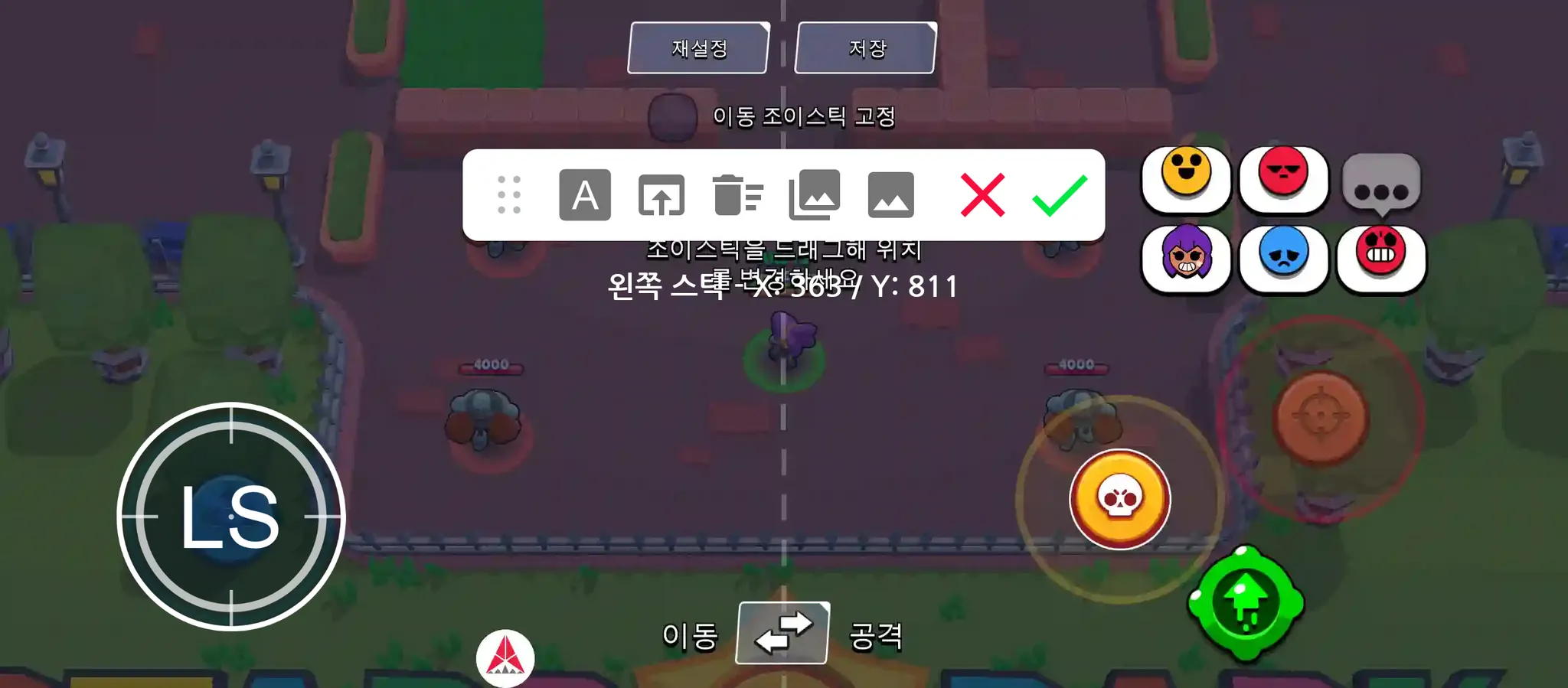
Task: Send the yellow happy face emote
Action: point(1186,178)
